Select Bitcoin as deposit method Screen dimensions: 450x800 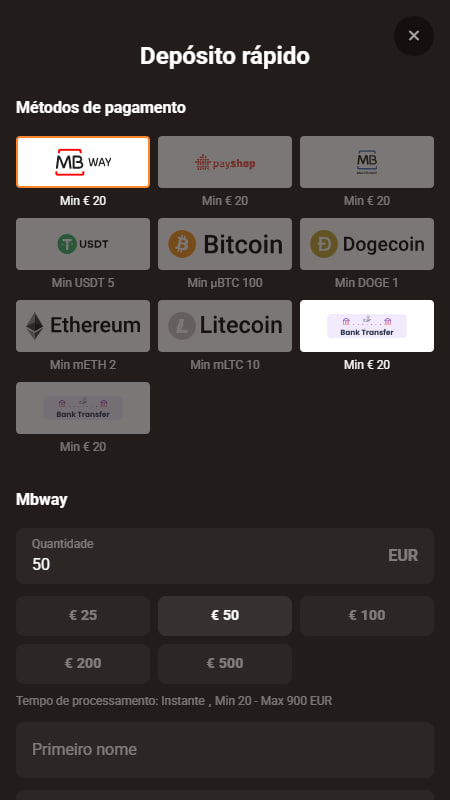pos(225,244)
